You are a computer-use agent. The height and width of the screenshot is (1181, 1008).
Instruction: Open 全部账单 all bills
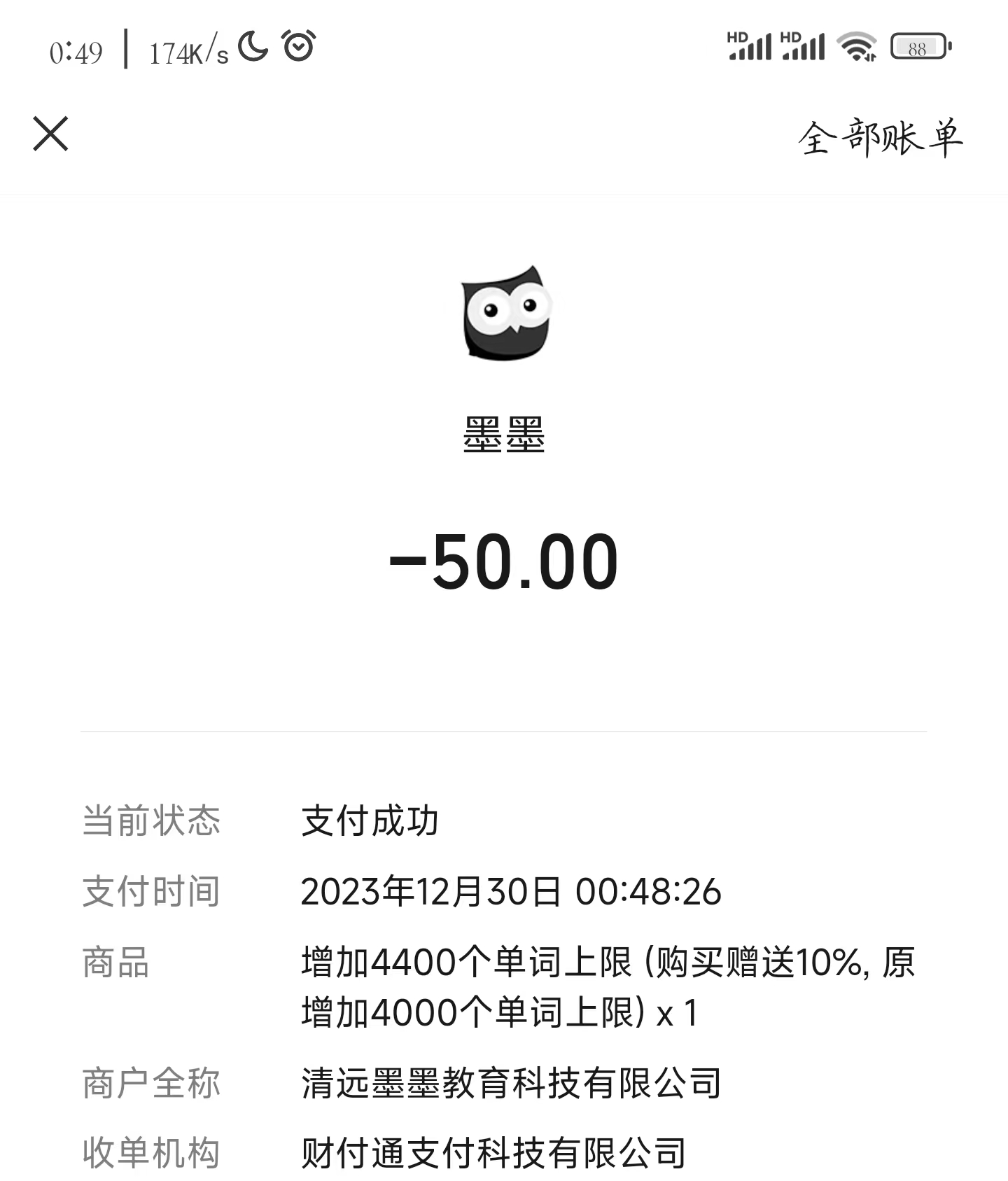click(880, 137)
